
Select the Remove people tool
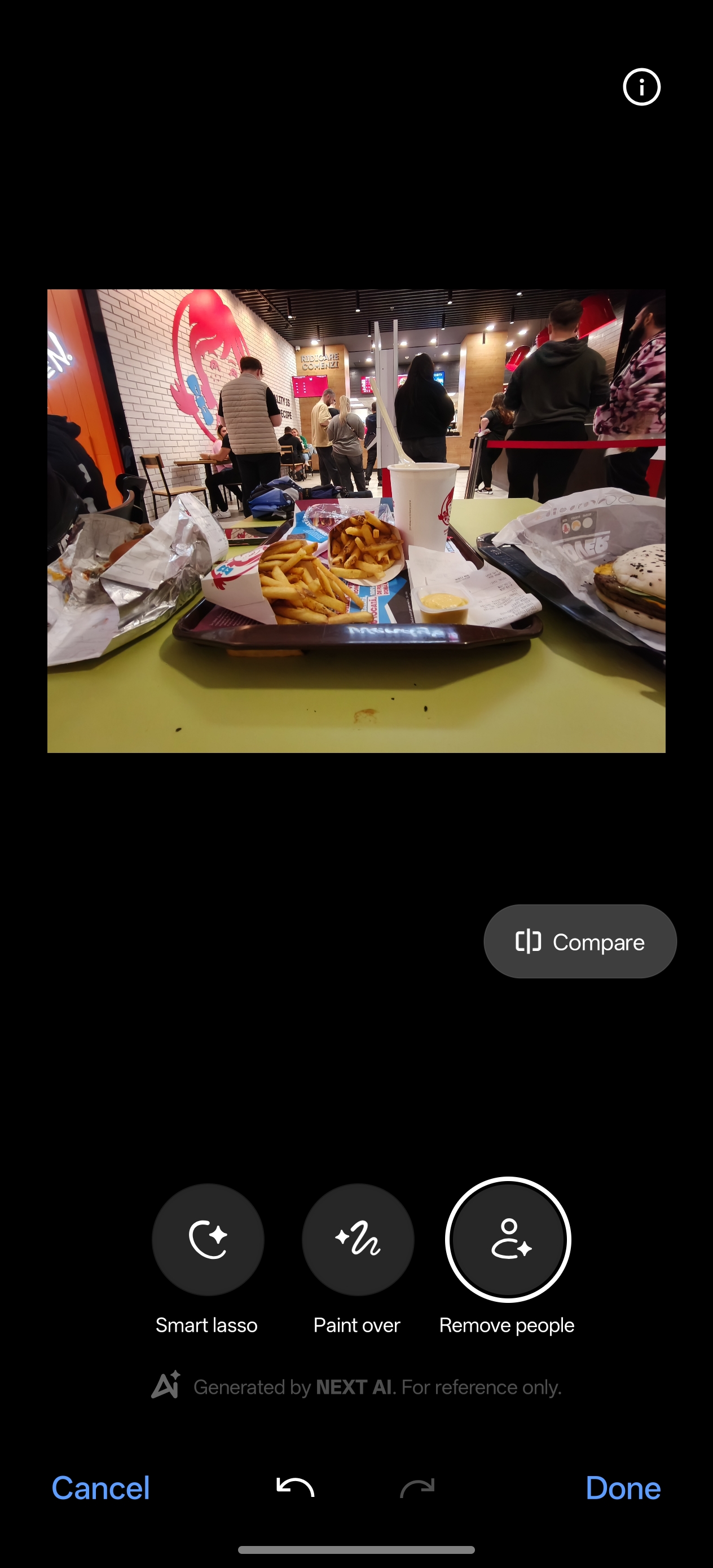(x=508, y=1239)
